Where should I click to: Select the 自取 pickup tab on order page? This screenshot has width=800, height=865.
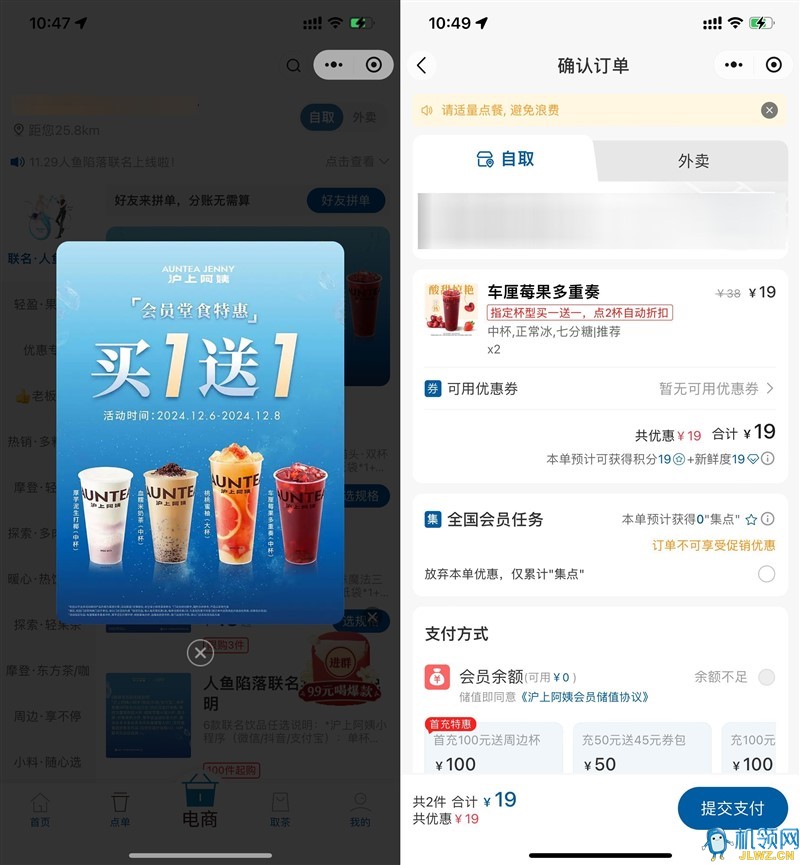(505, 159)
